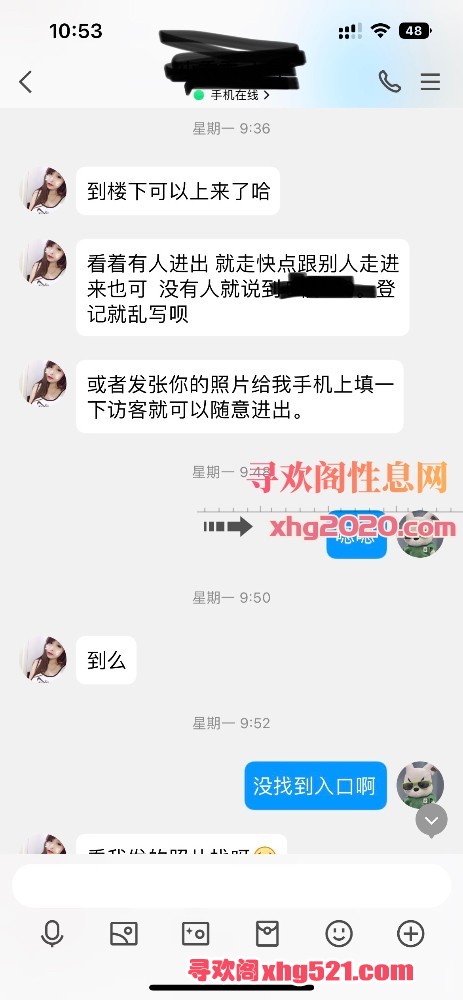The height and width of the screenshot is (1000, 463).
Task: Tap my avatar next to 没找到入口啊
Action: tap(420, 785)
